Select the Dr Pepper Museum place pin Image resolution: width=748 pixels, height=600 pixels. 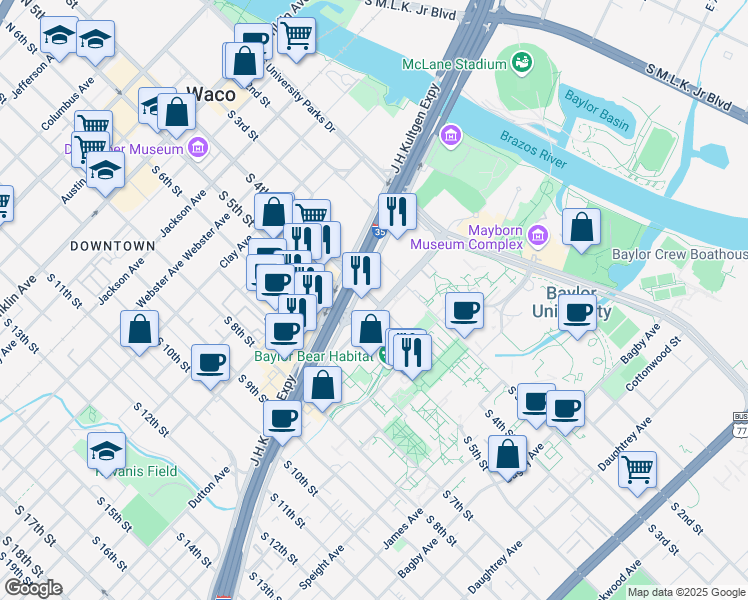pyautogui.click(x=198, y=149)
